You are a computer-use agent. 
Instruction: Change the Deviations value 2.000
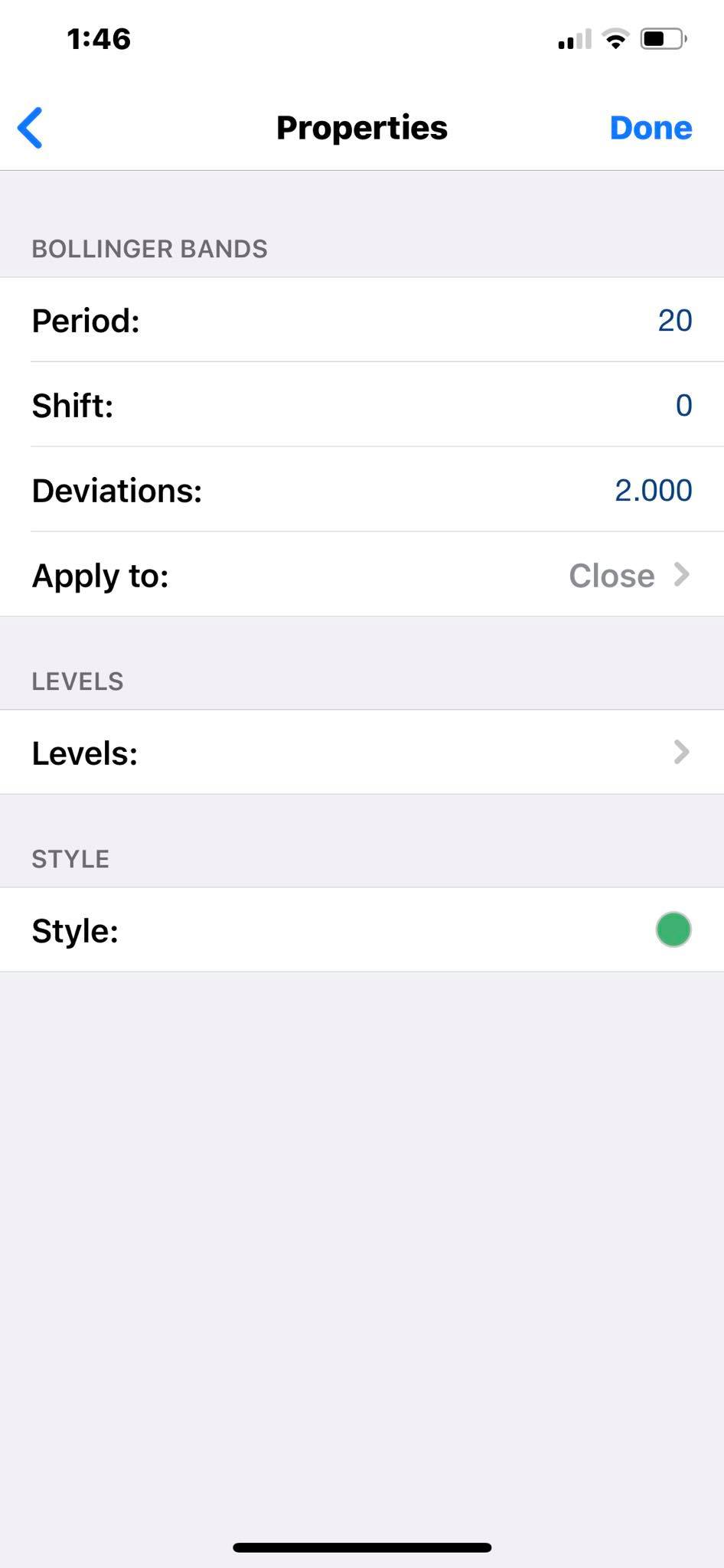(x=653, y=490)
